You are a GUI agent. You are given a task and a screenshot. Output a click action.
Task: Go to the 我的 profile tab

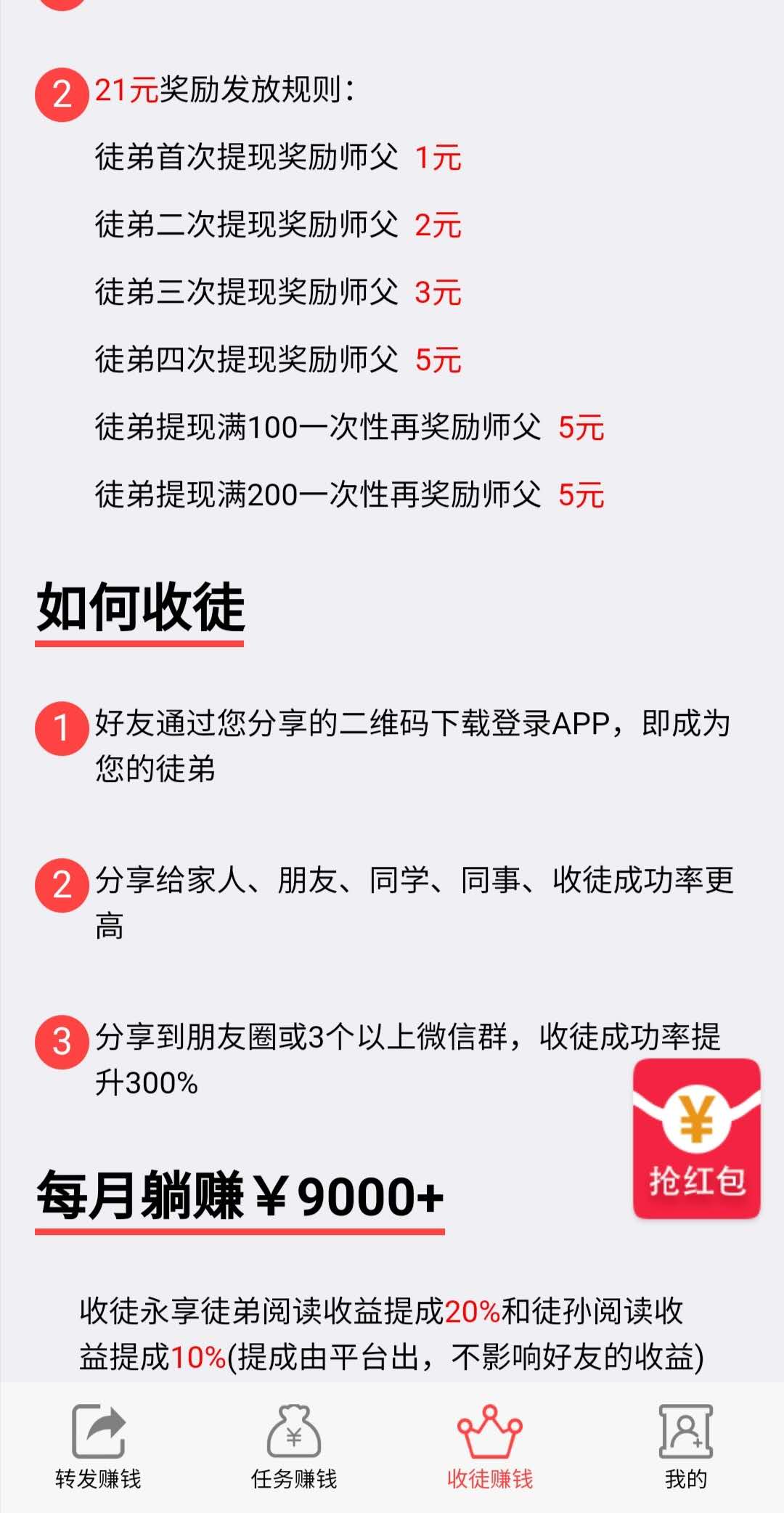pos(686,1447)
